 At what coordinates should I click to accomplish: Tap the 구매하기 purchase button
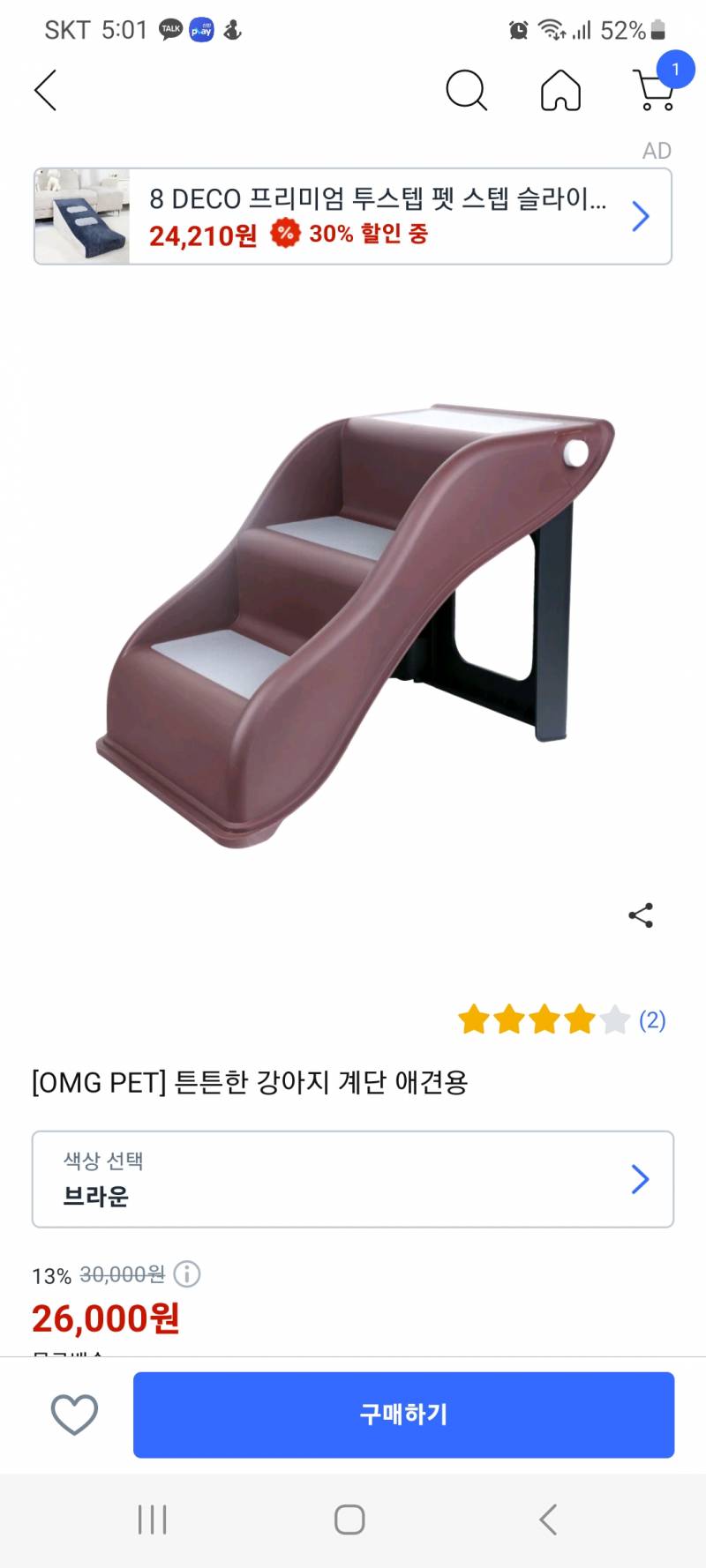[403, 1414]
